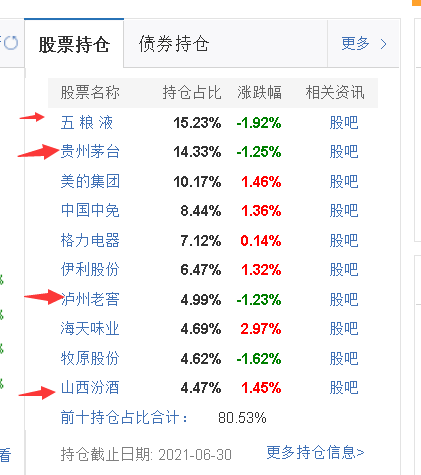Screen dimensions: 421x475
Task: Open the 牧原股份 stock link
Action: [x=90, y=358]
